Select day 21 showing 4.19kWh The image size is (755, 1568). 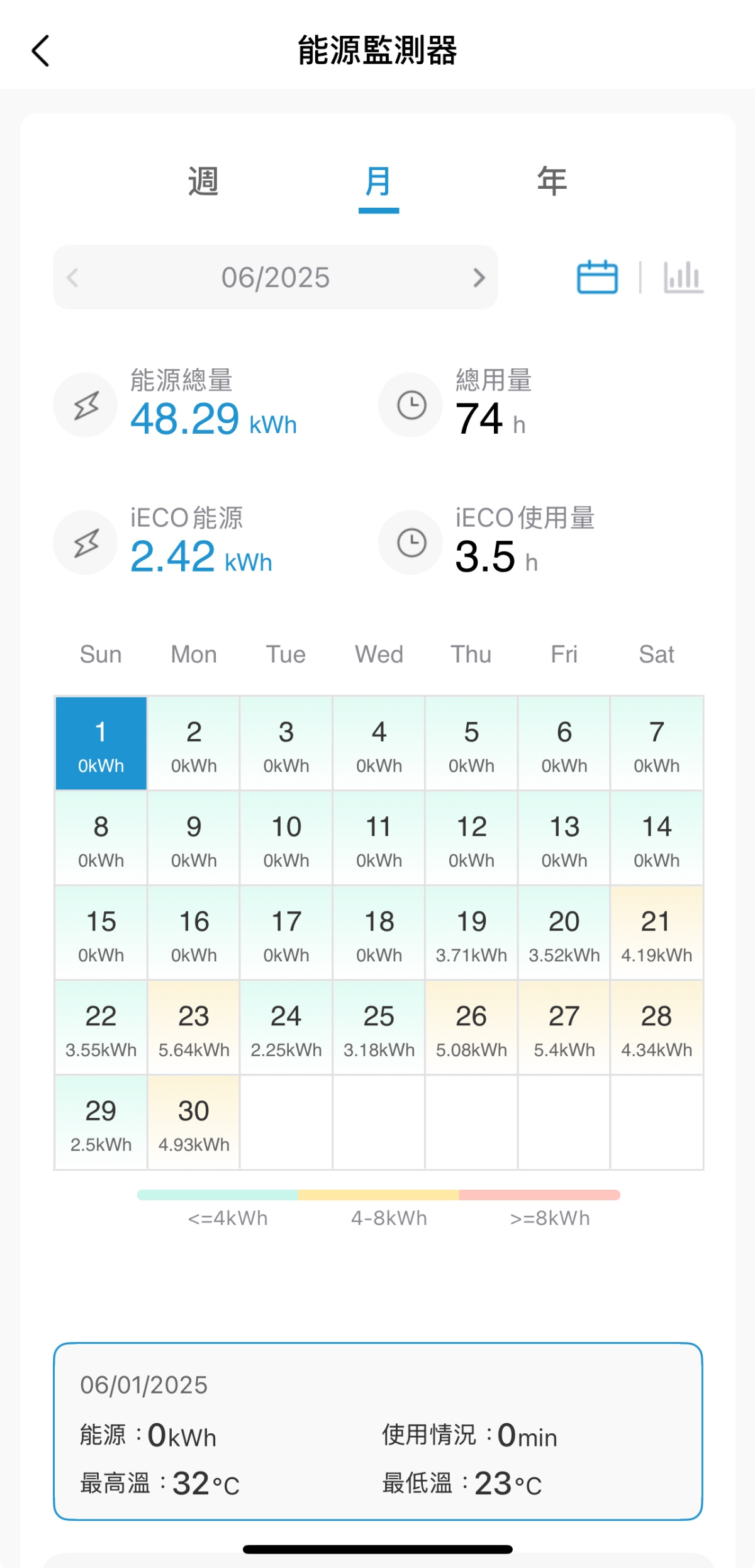tap(657, 933)
